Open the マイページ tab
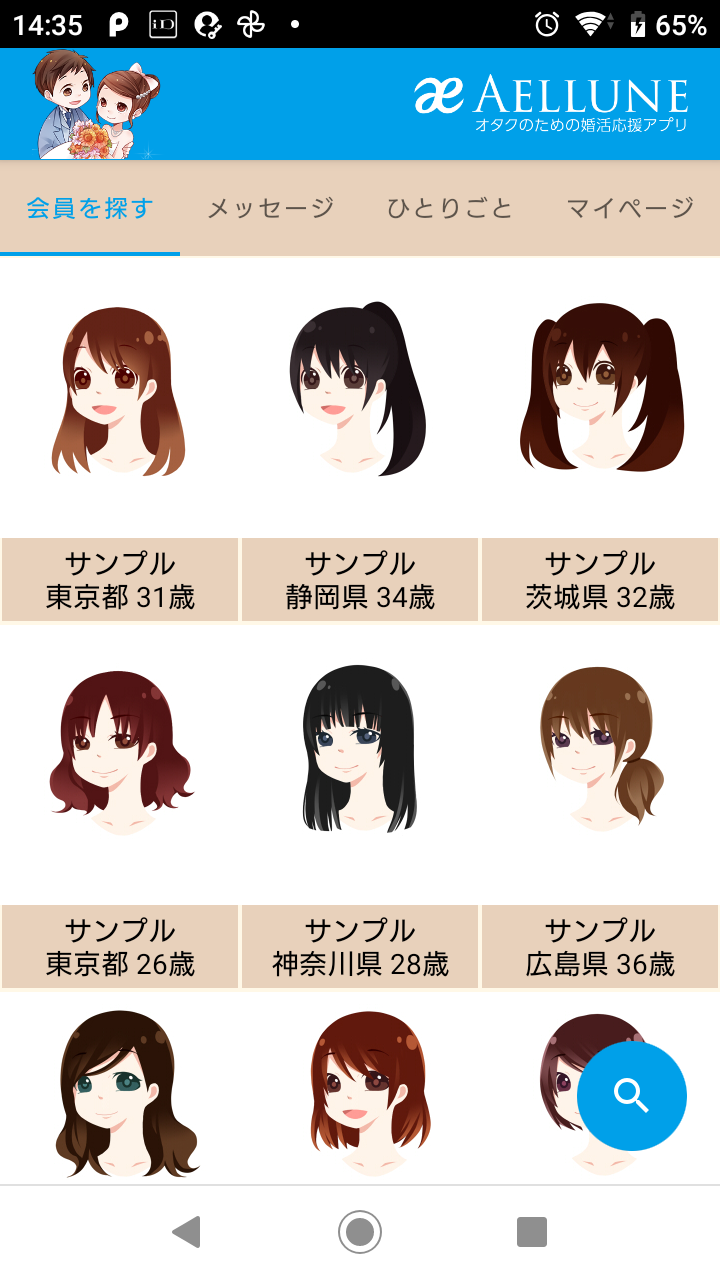720x1280 pixels. coord(630,208)
